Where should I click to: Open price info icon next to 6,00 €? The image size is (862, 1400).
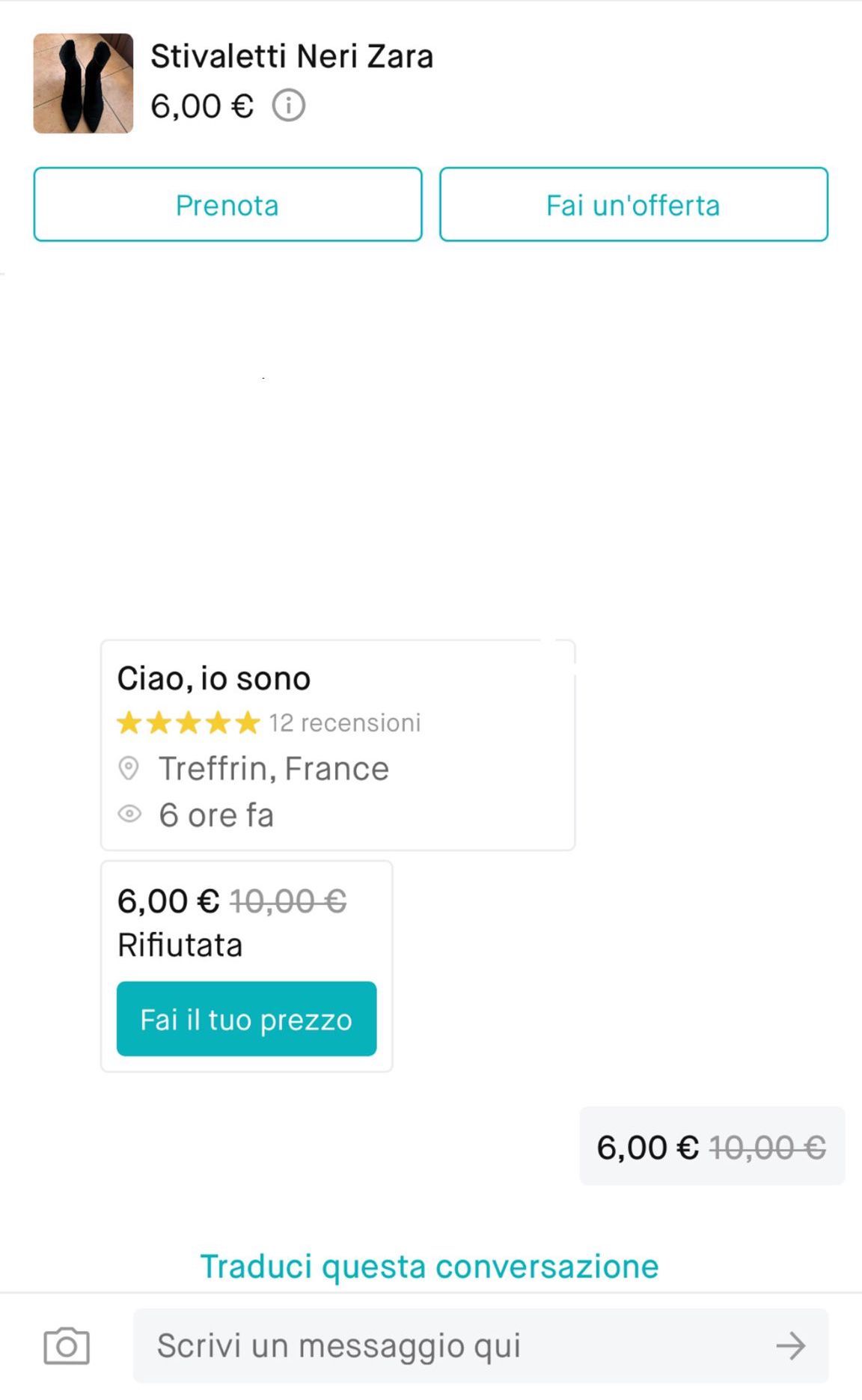[x=288, y=106]
